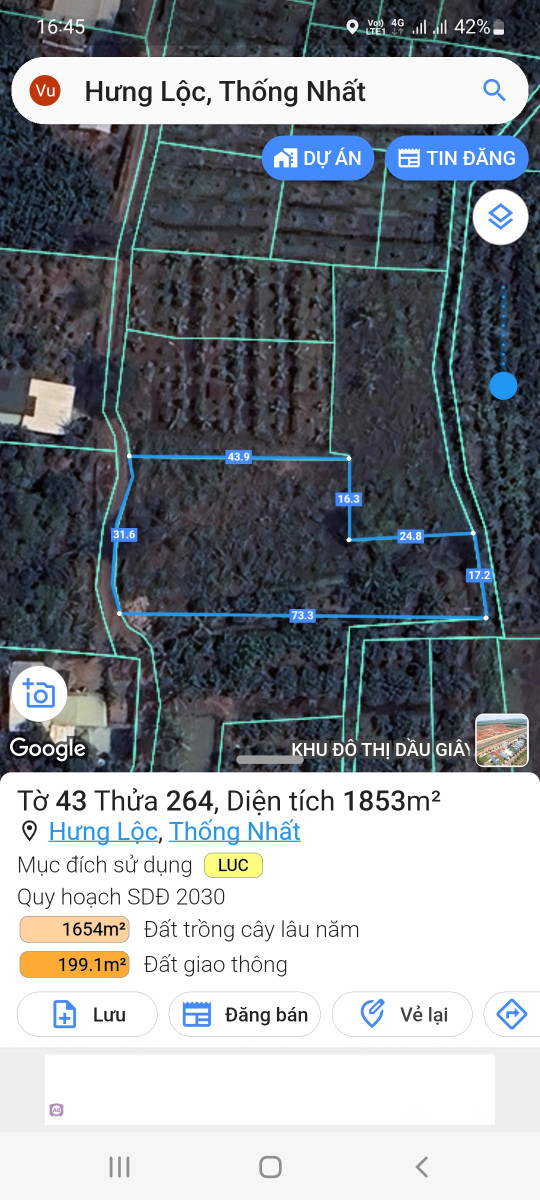The height and width of the screenshot is (1200, 540).
Task: Open the Khu đô thị Dầu Giây thumbnail
Action: pos(502,740)
